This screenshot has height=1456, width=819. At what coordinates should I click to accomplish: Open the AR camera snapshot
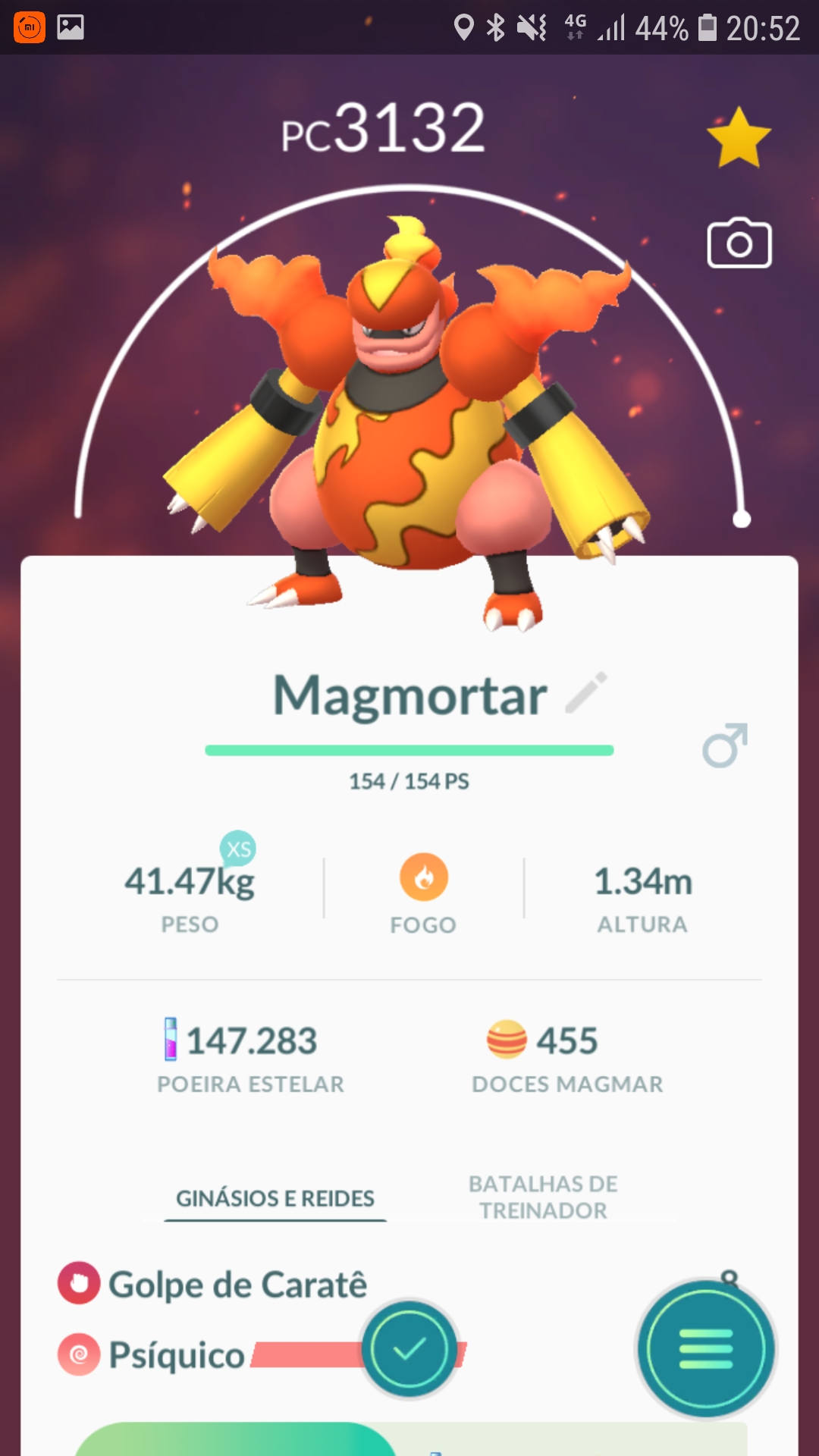tap(739, 243)
